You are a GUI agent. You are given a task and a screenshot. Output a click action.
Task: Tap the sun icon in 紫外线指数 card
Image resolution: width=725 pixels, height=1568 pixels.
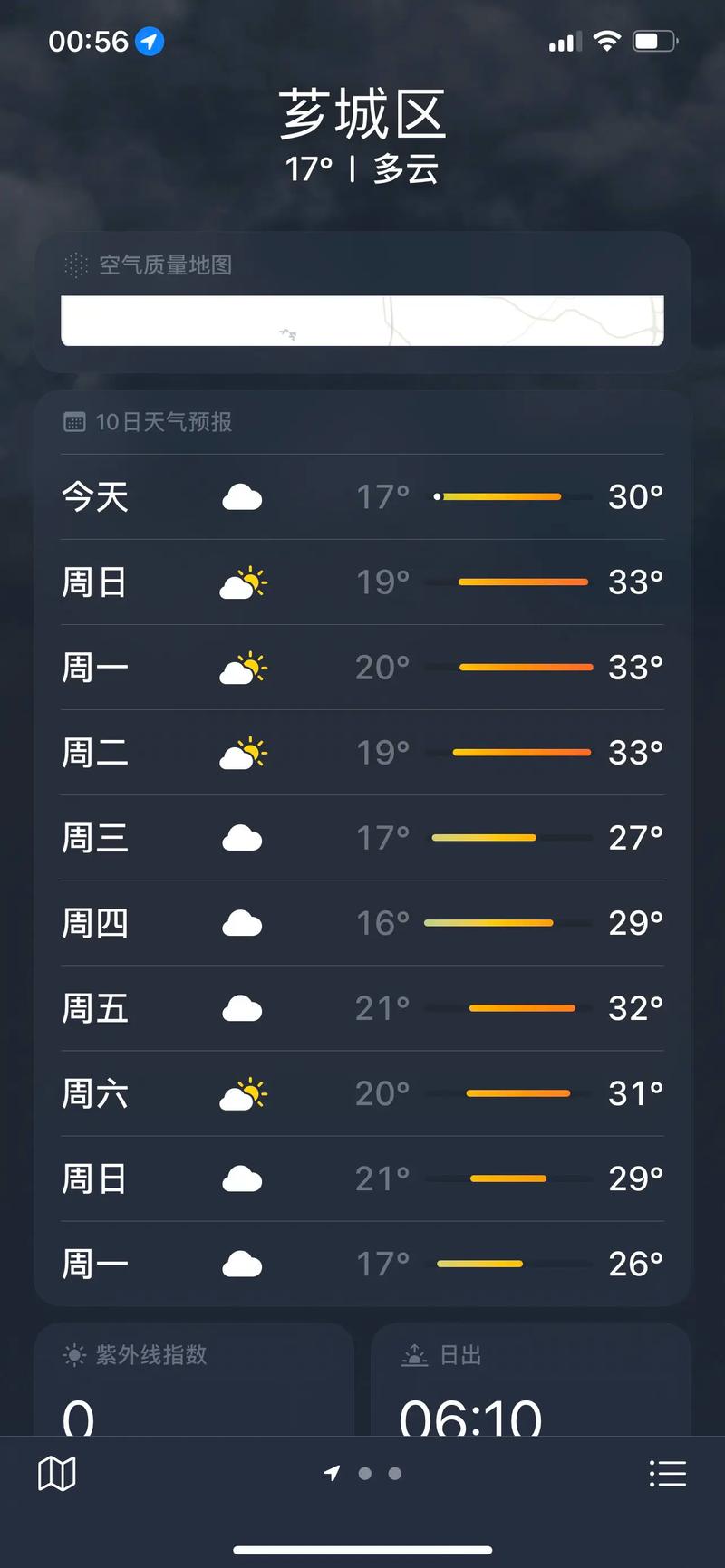(x=72, y=1354)
